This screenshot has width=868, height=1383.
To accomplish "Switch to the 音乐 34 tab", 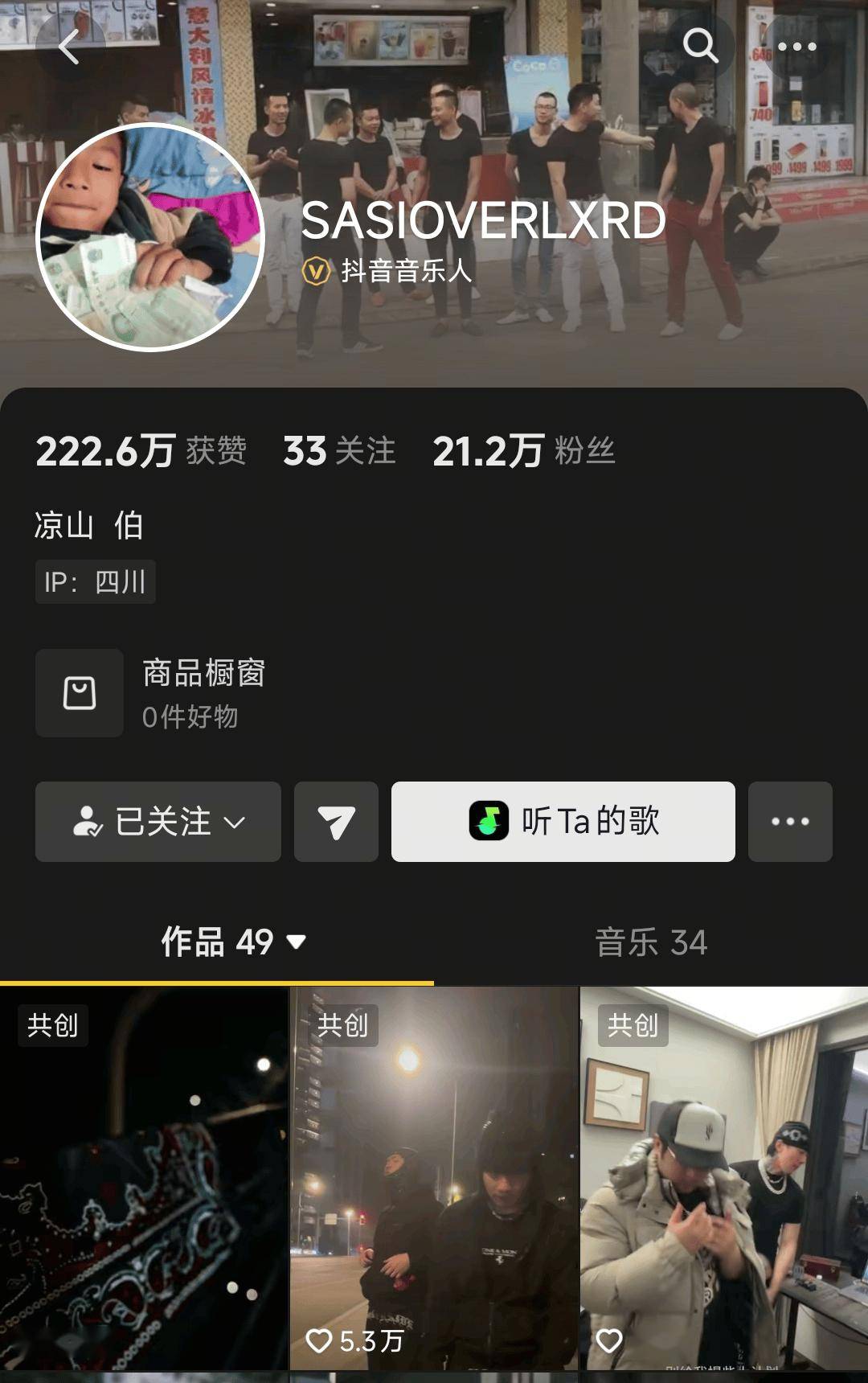I will (x=651, y=942).
